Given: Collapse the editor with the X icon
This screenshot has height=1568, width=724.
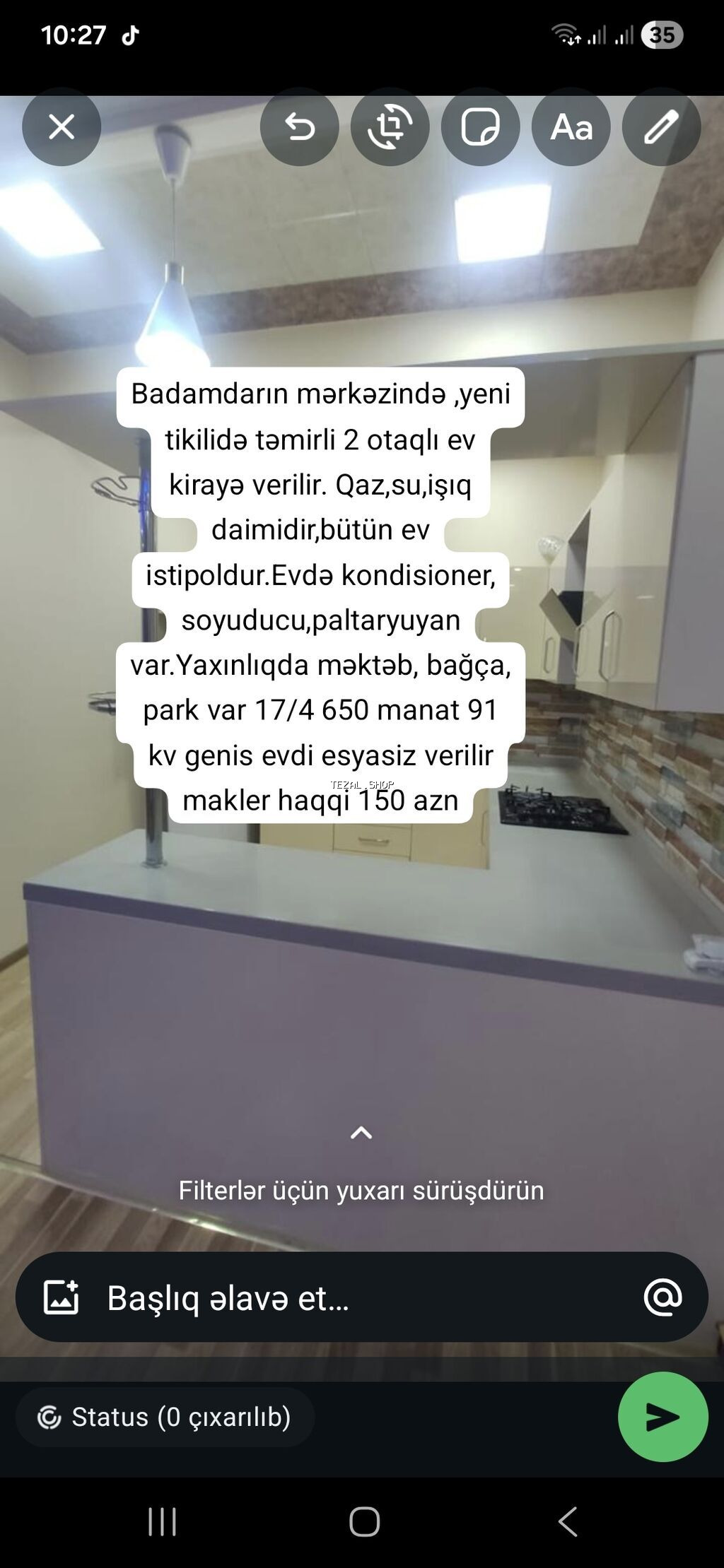Looking at the screenshot, I should 61,127.
